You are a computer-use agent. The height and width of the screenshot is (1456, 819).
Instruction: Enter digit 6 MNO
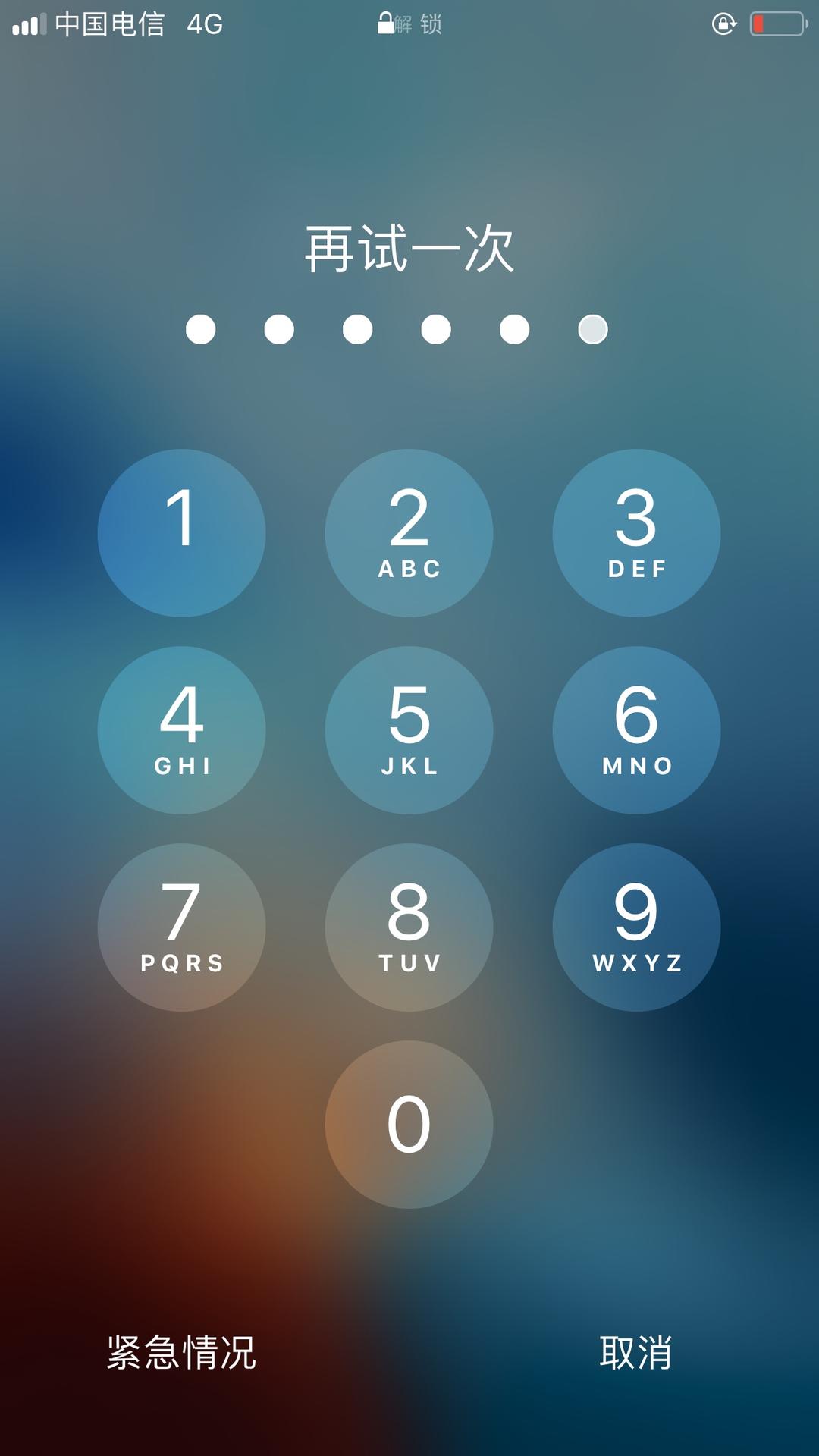[636, 730]
